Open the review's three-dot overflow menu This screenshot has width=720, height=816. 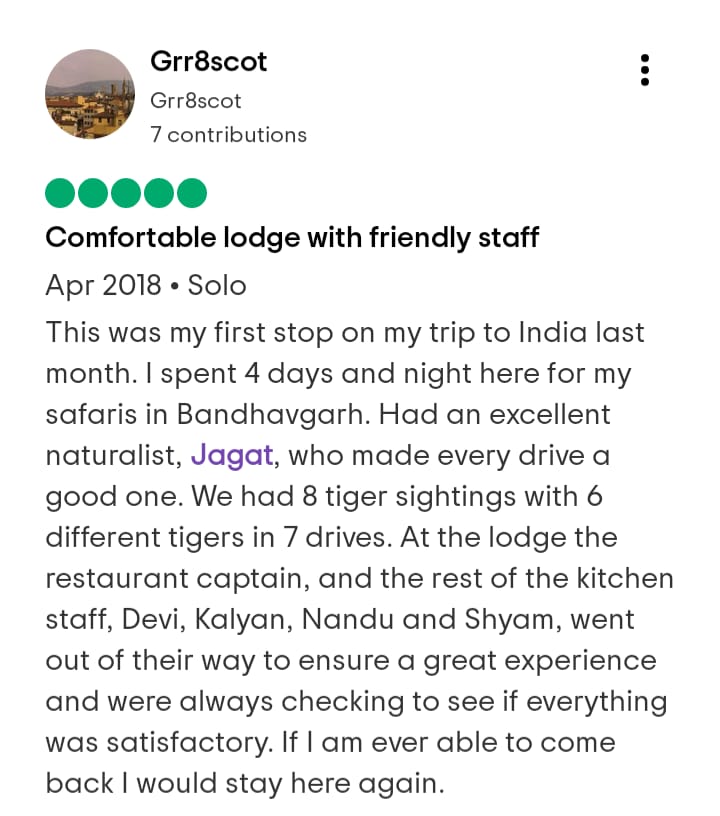(x=645, y=69)
